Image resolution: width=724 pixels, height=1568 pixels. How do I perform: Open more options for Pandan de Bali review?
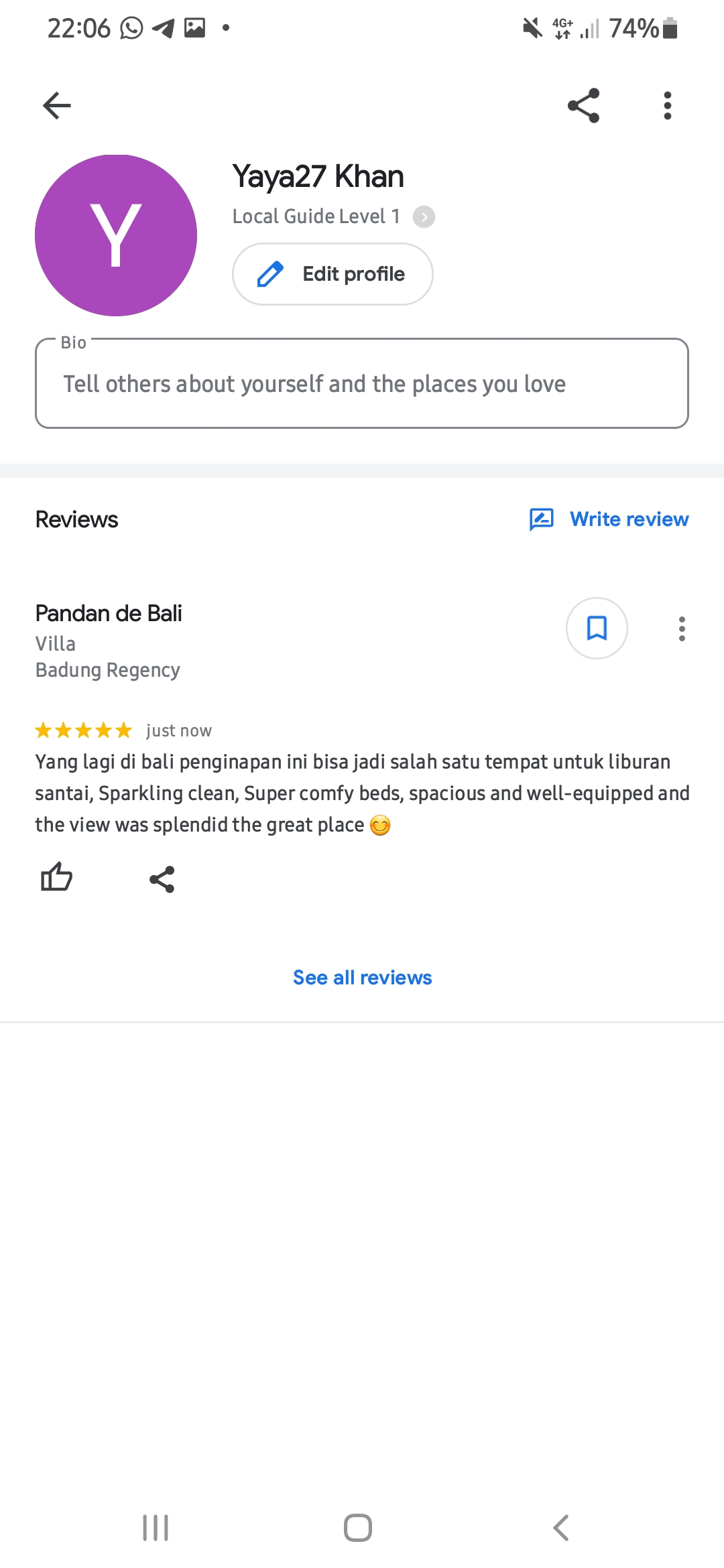pos(682,629)
